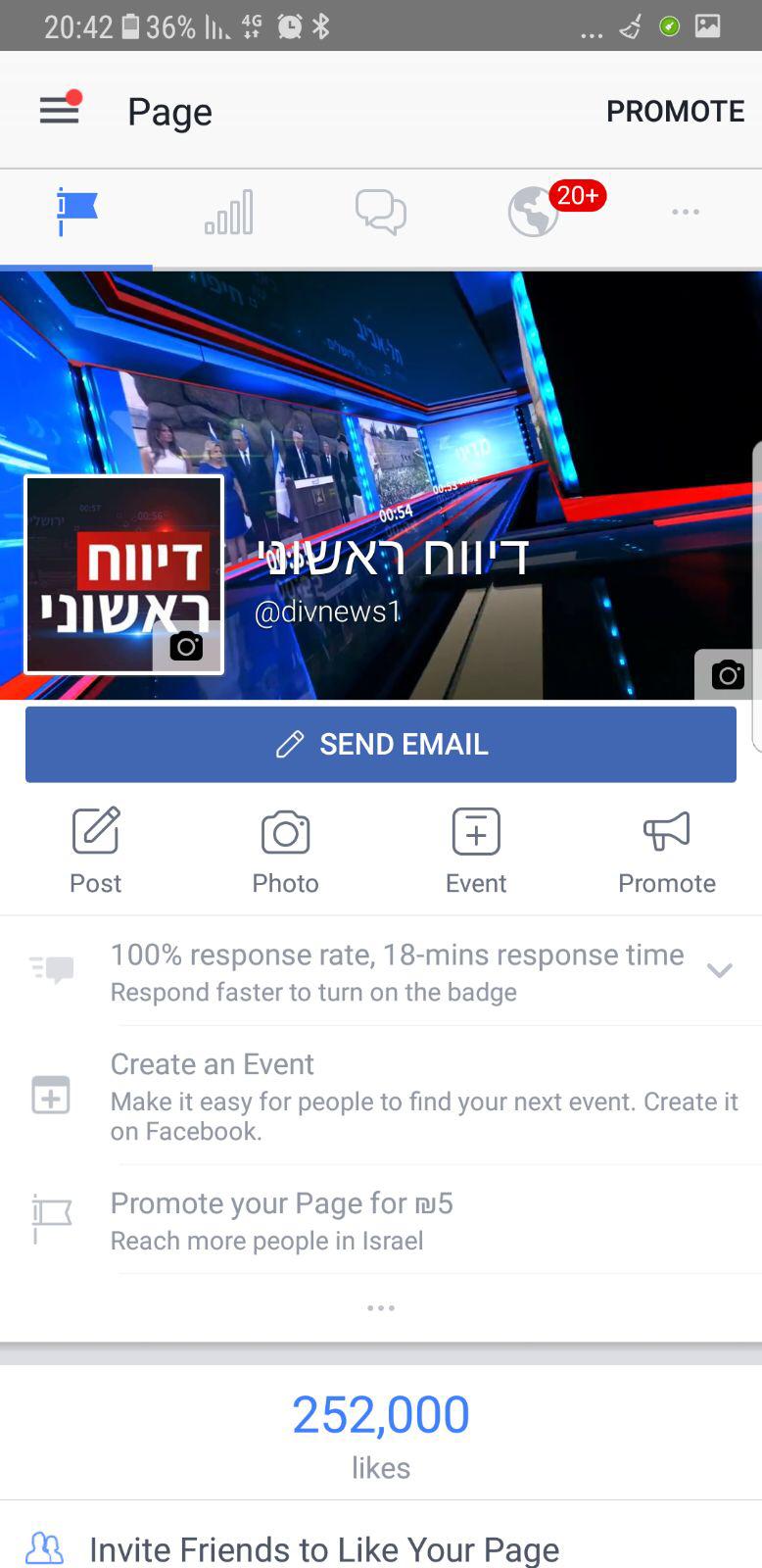The height and width of the screenshot is (1568, 762).
Task: Open the Event creation icon
Action: (475, 830)
